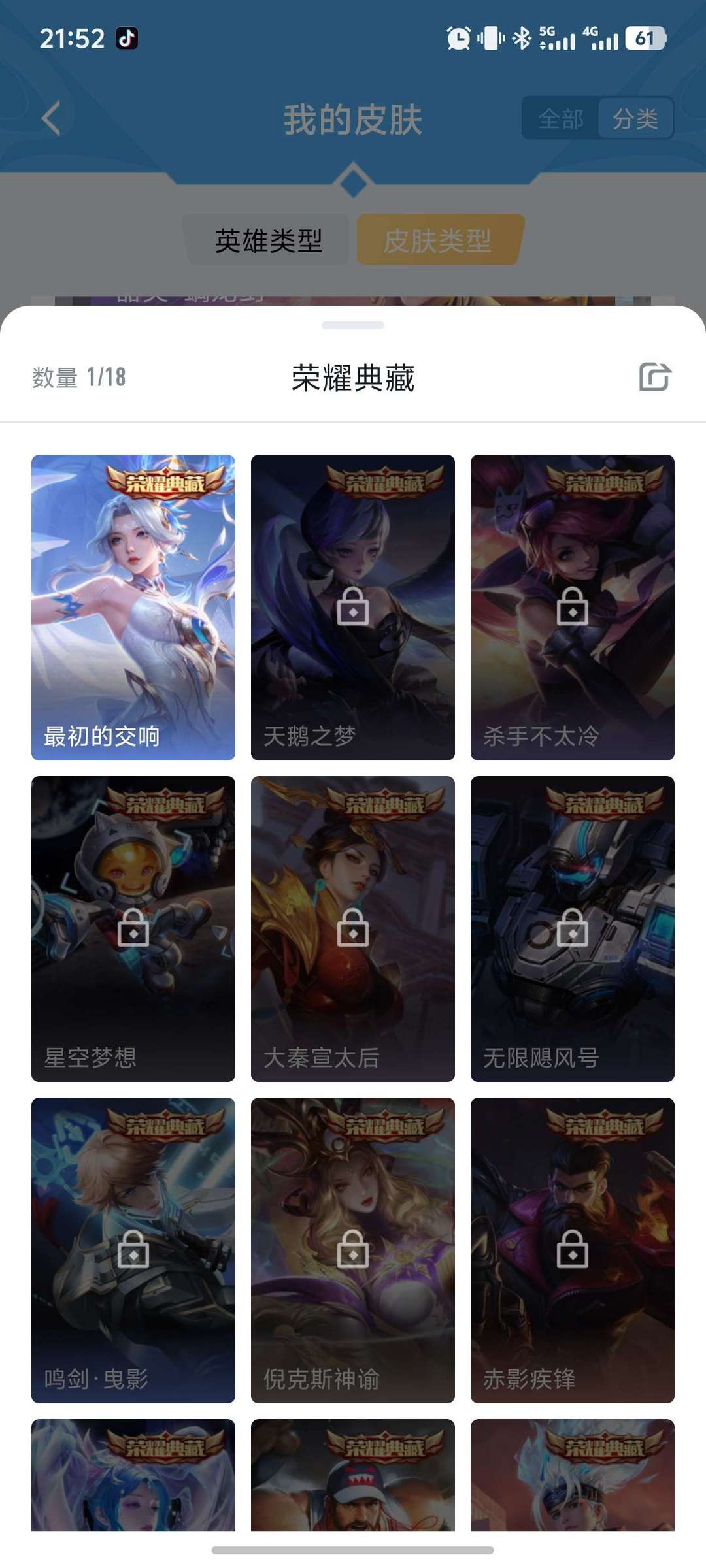706x1568 pixels.
Task: Go back from 我的皮肤 page
Action: (x=51, y=119)
